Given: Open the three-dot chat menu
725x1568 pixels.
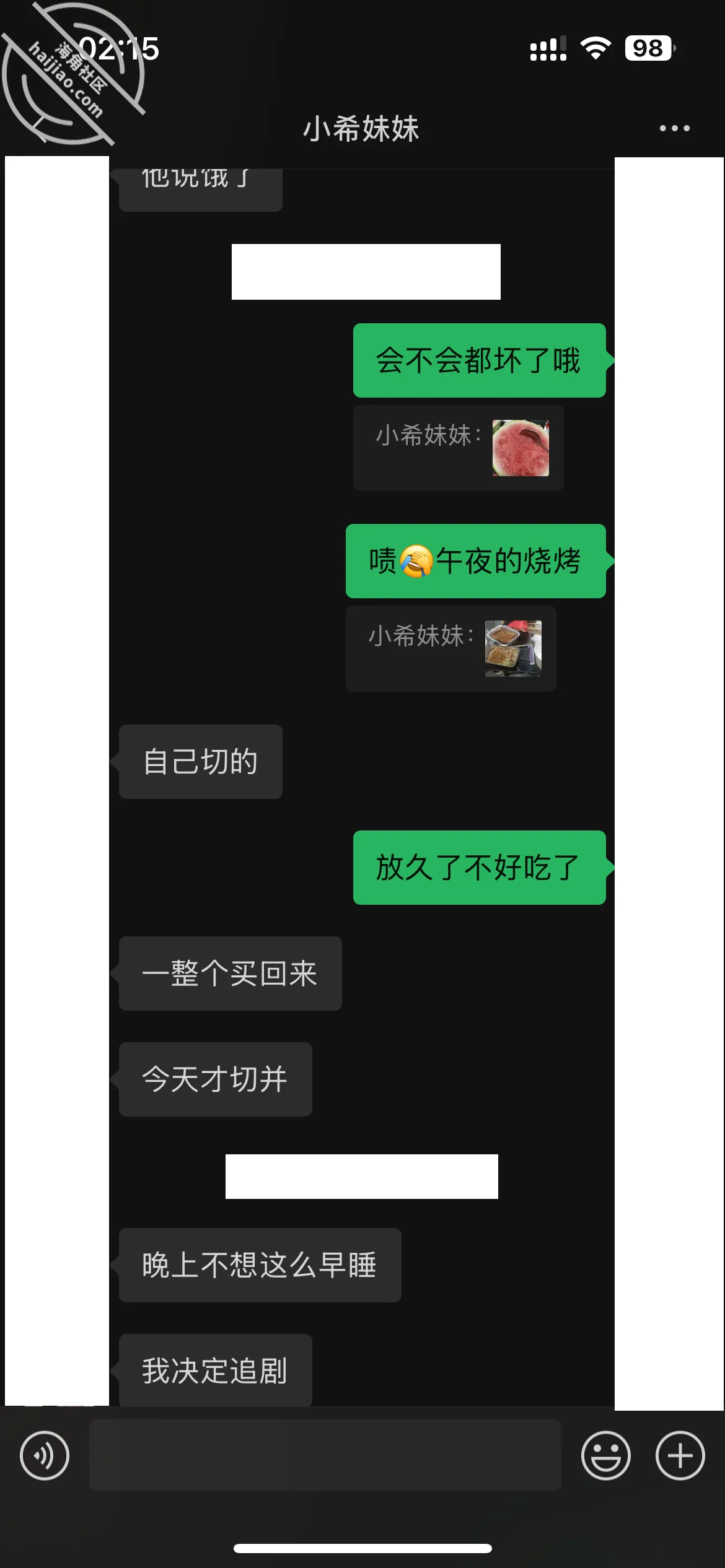Looking at the screenshot, I should (674, 128).
